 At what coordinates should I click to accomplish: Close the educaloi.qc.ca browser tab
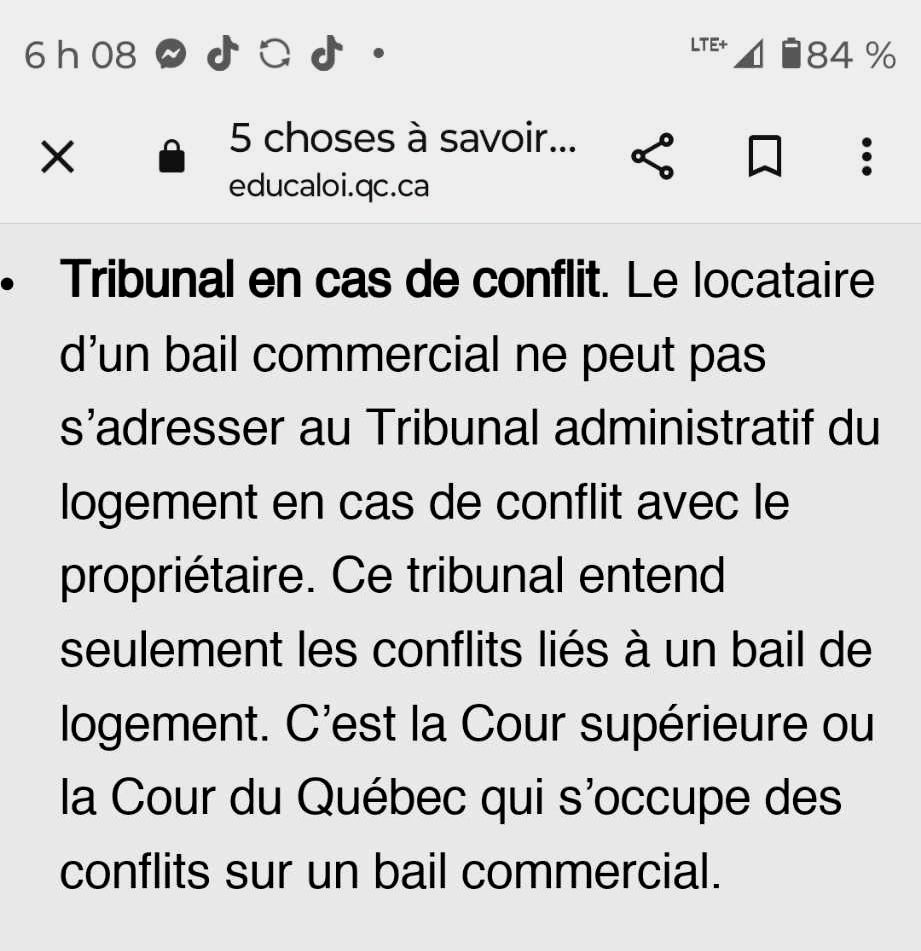[59, 157]
